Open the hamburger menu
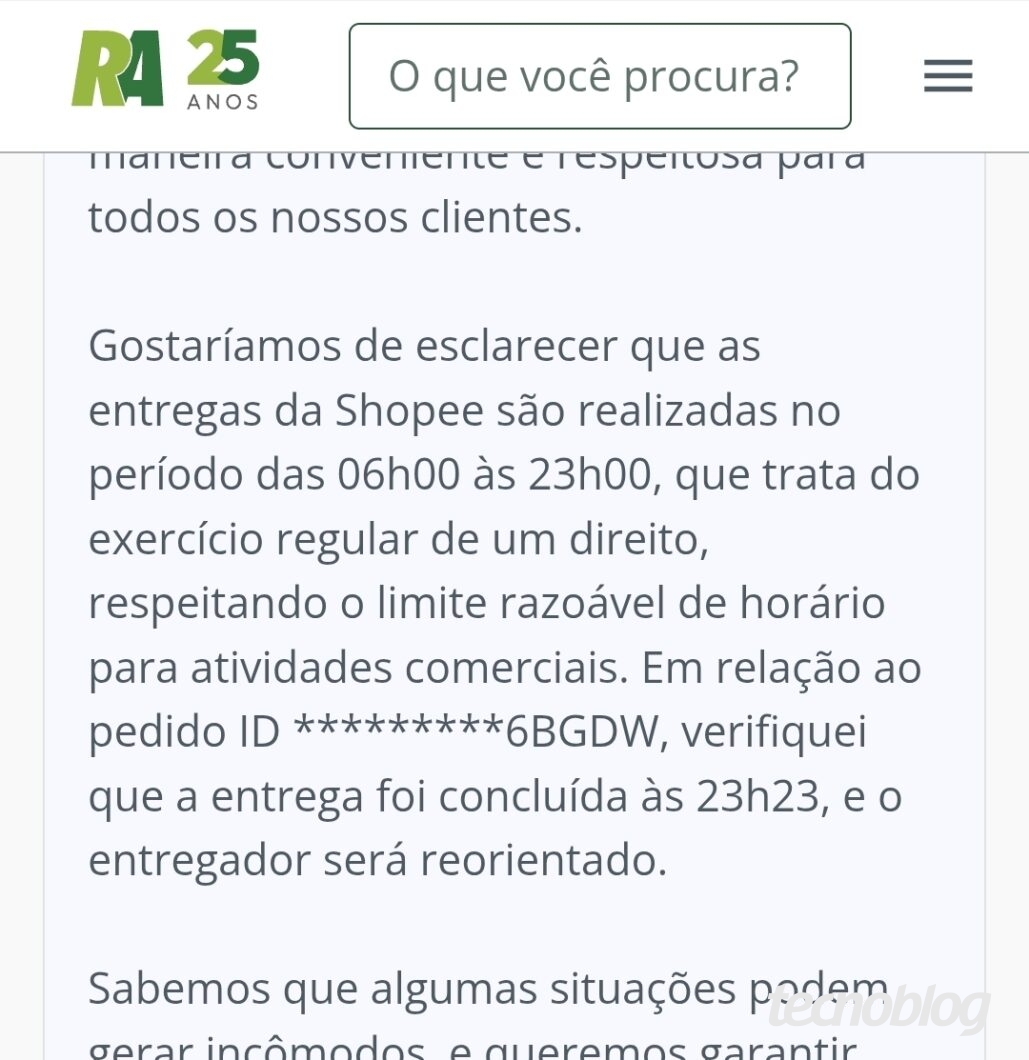The image size is (1029, 1060). [x=947, y=77]
